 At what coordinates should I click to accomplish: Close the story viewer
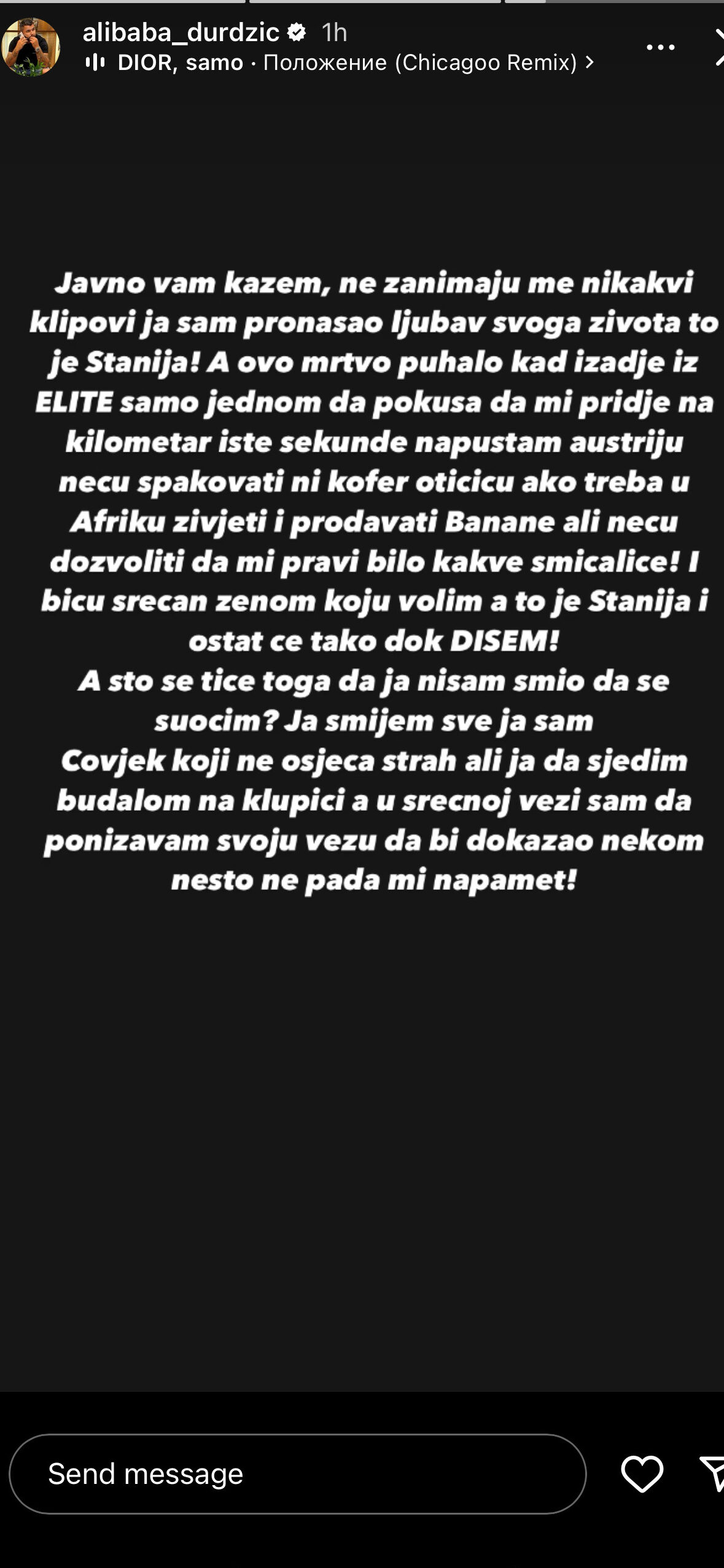coord(718,47)
